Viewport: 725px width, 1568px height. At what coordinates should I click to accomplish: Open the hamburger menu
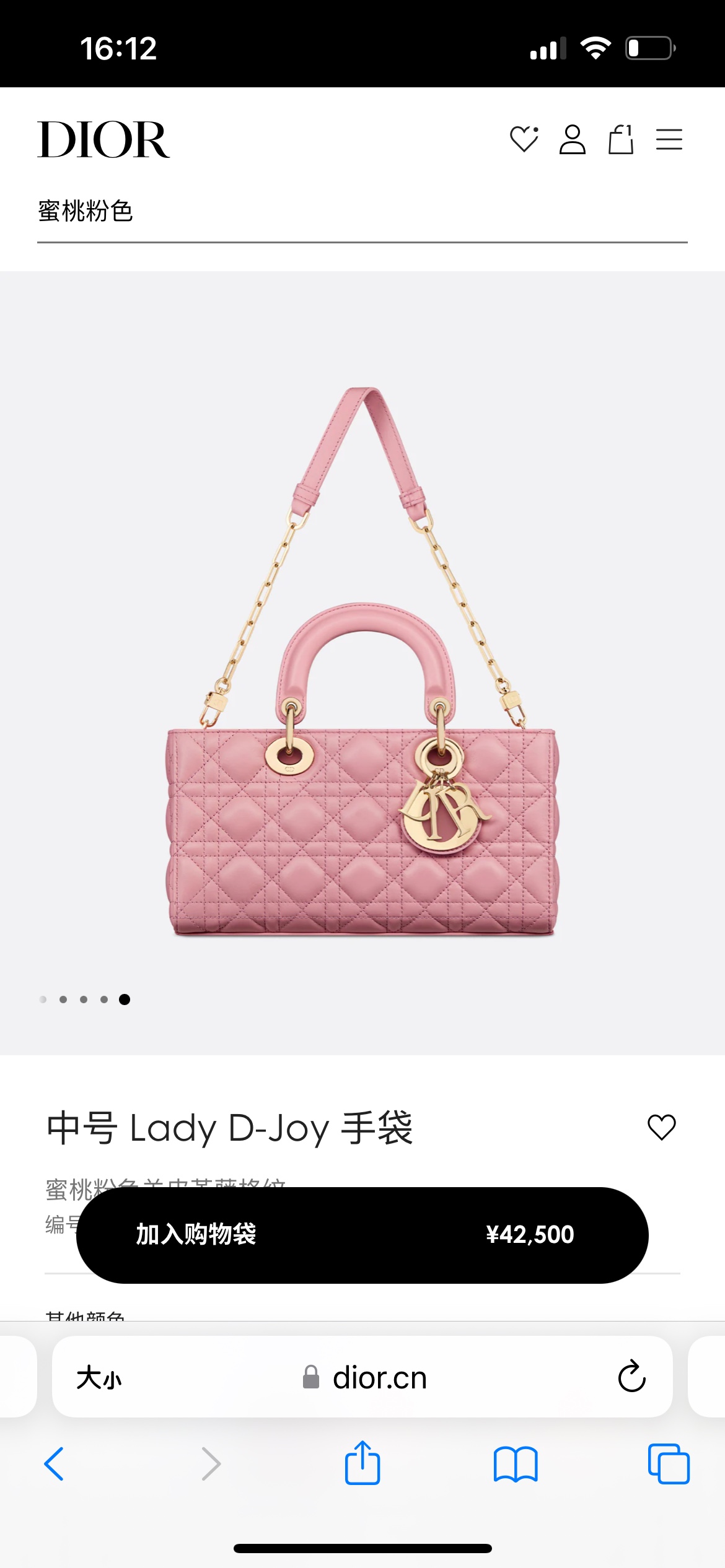coord(669,139)
